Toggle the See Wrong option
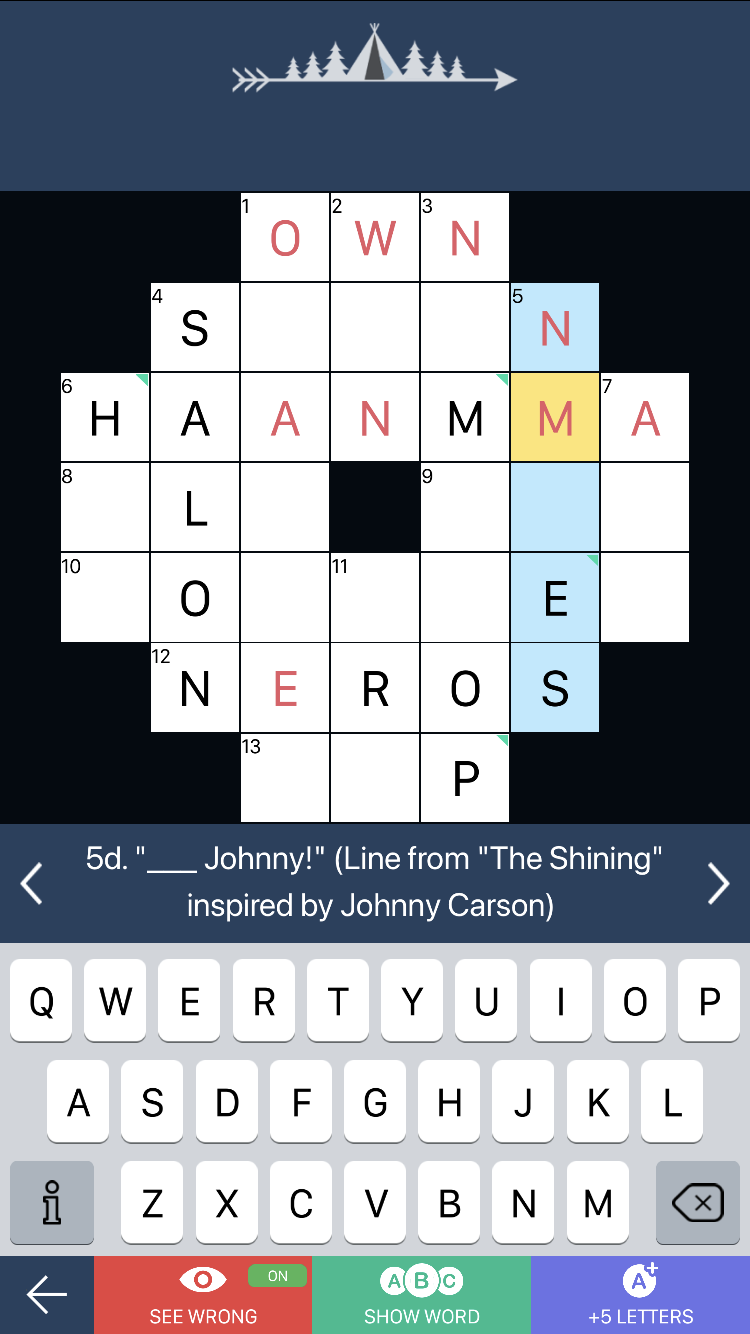This screenshot has width=750, height=1334. coord(203,1295)
